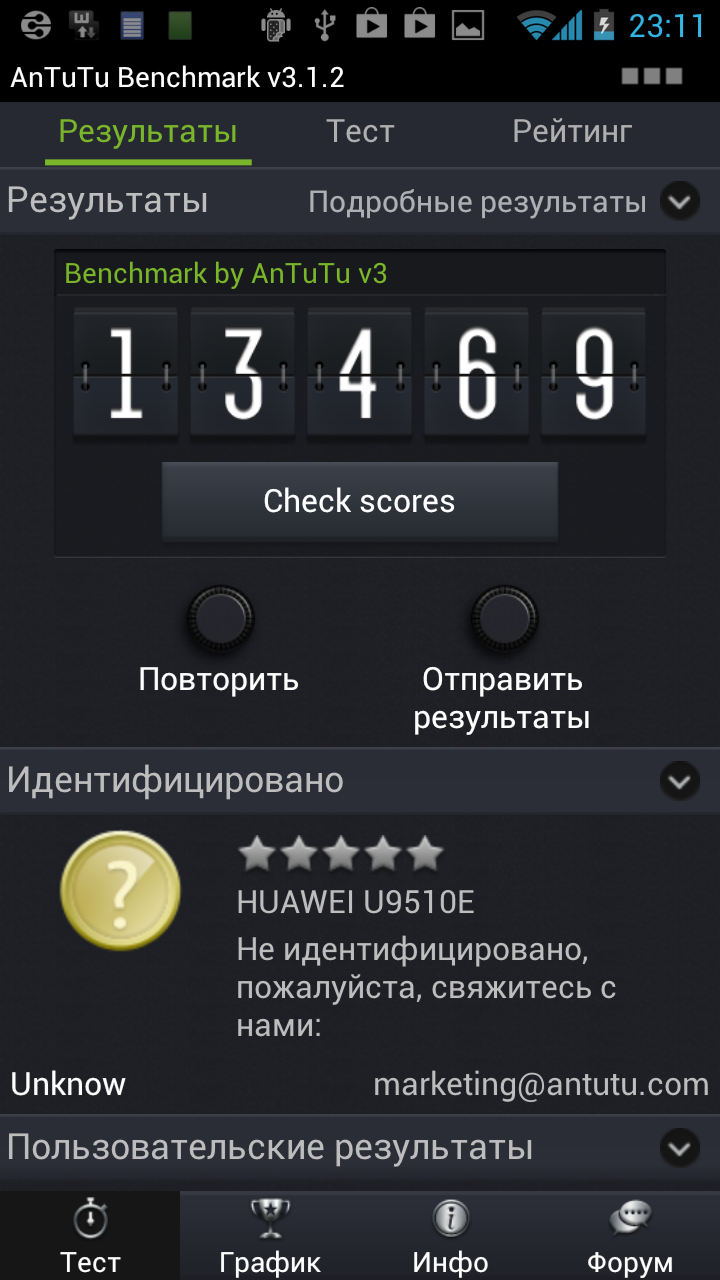Switch to the Тест top tab
Screen dimensions: 720x1280
[x=360, y=132]
